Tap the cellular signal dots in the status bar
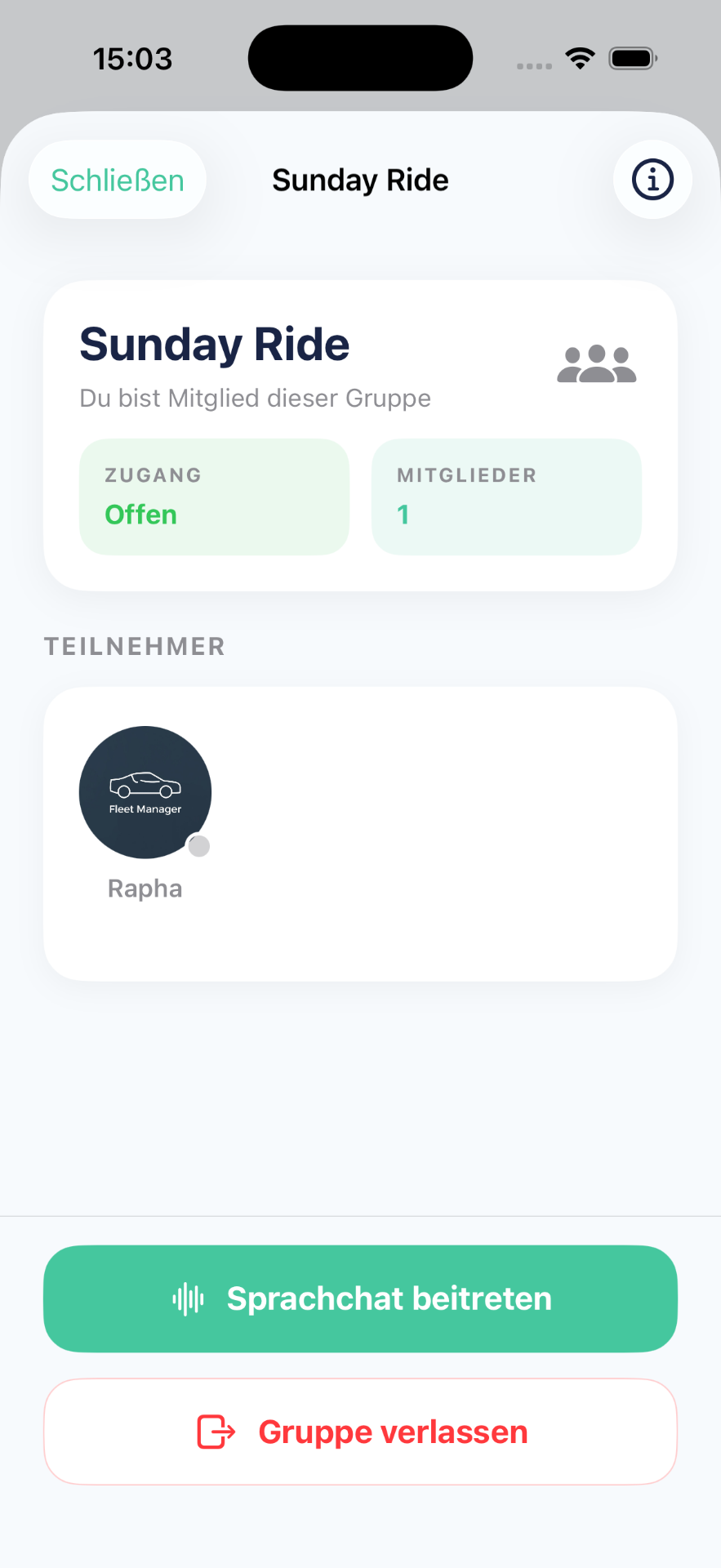 (x=534, y=65)
